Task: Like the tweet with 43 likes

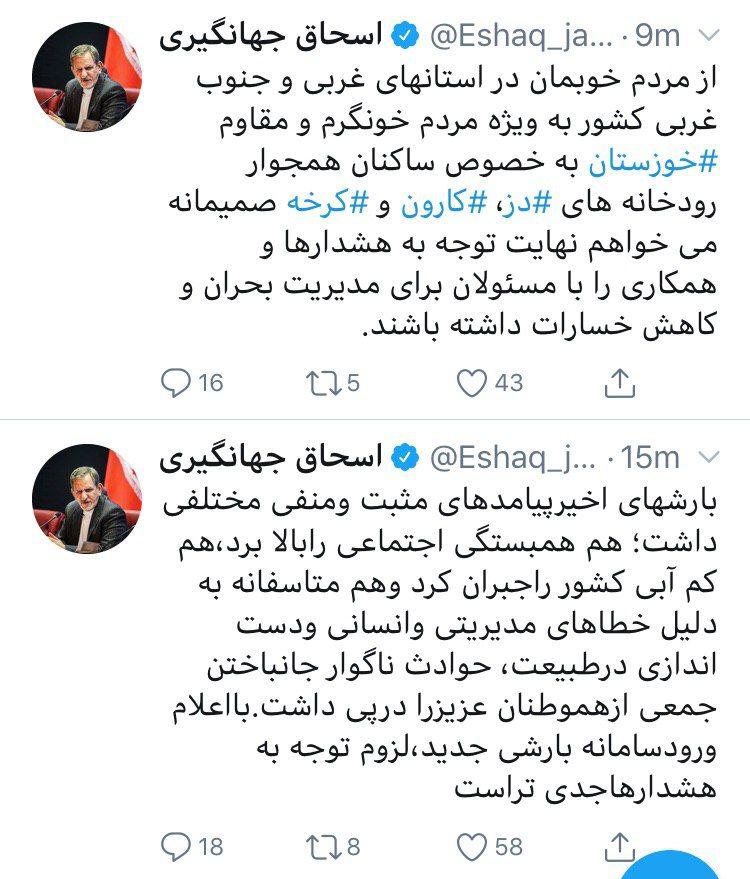Action: (471, 382)
